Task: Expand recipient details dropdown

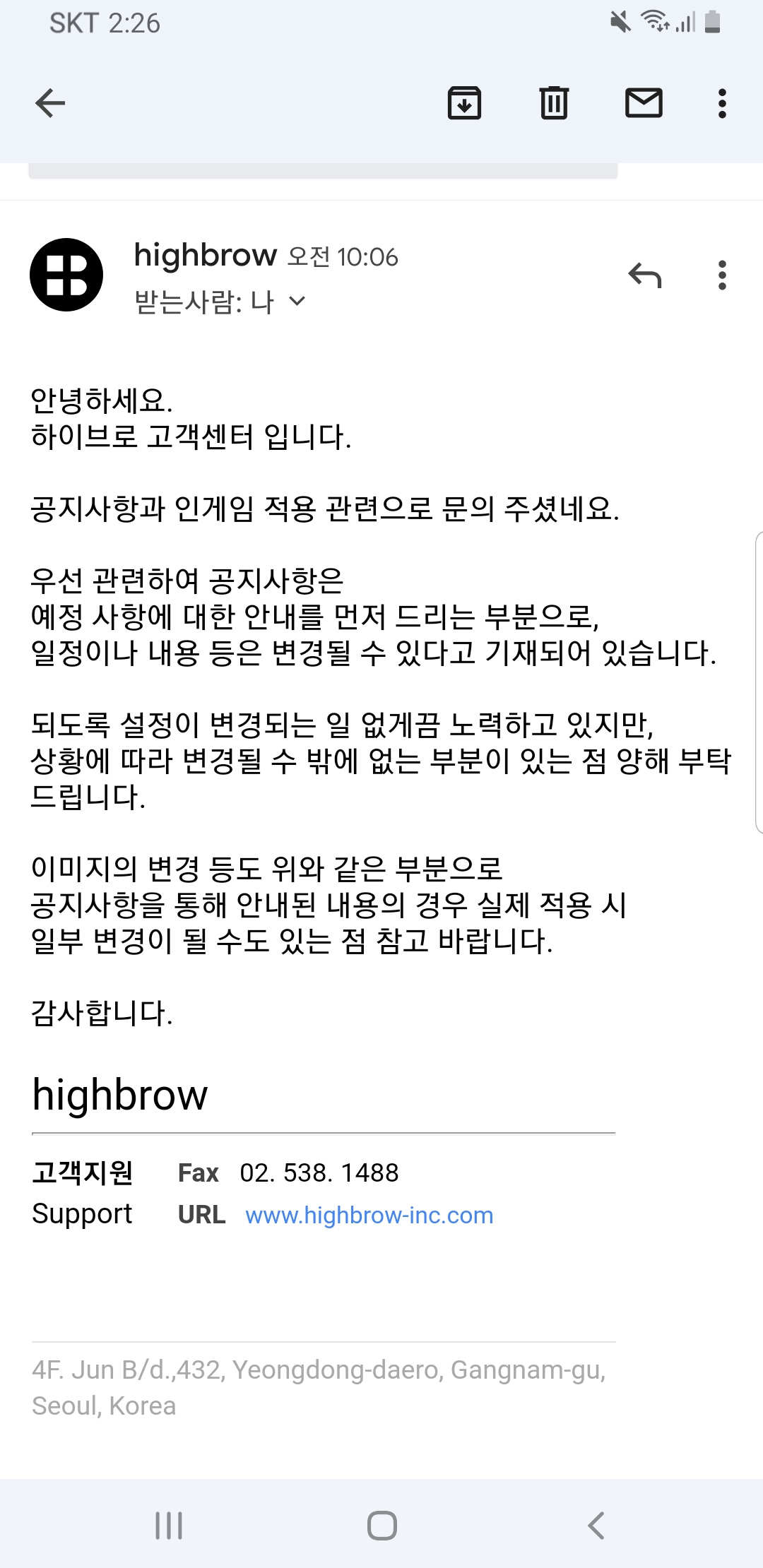Action: 297,302
